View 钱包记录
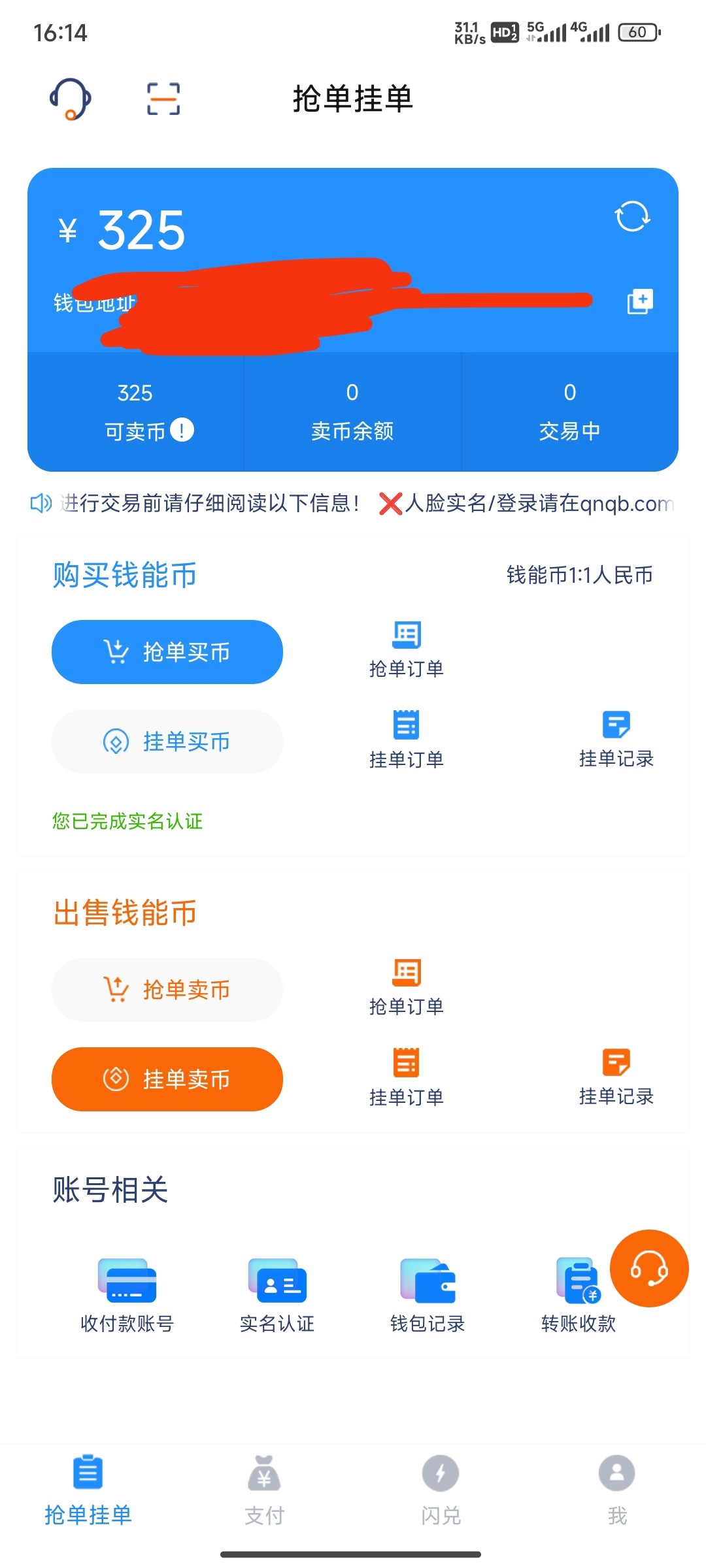The width and height of the screenshot is (706, 1568). click(x=428, y=1296)
